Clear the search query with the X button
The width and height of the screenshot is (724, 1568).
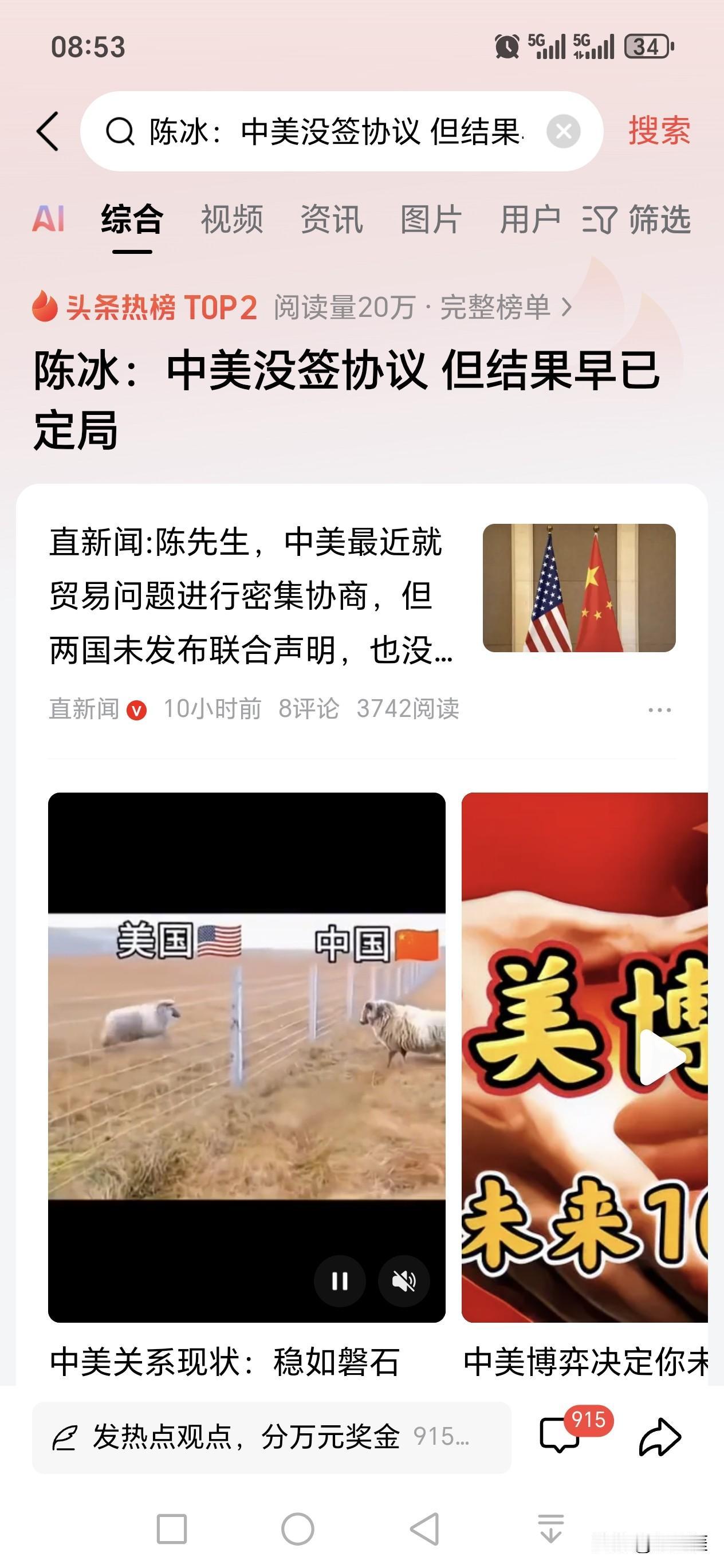(x=563, y=130)
